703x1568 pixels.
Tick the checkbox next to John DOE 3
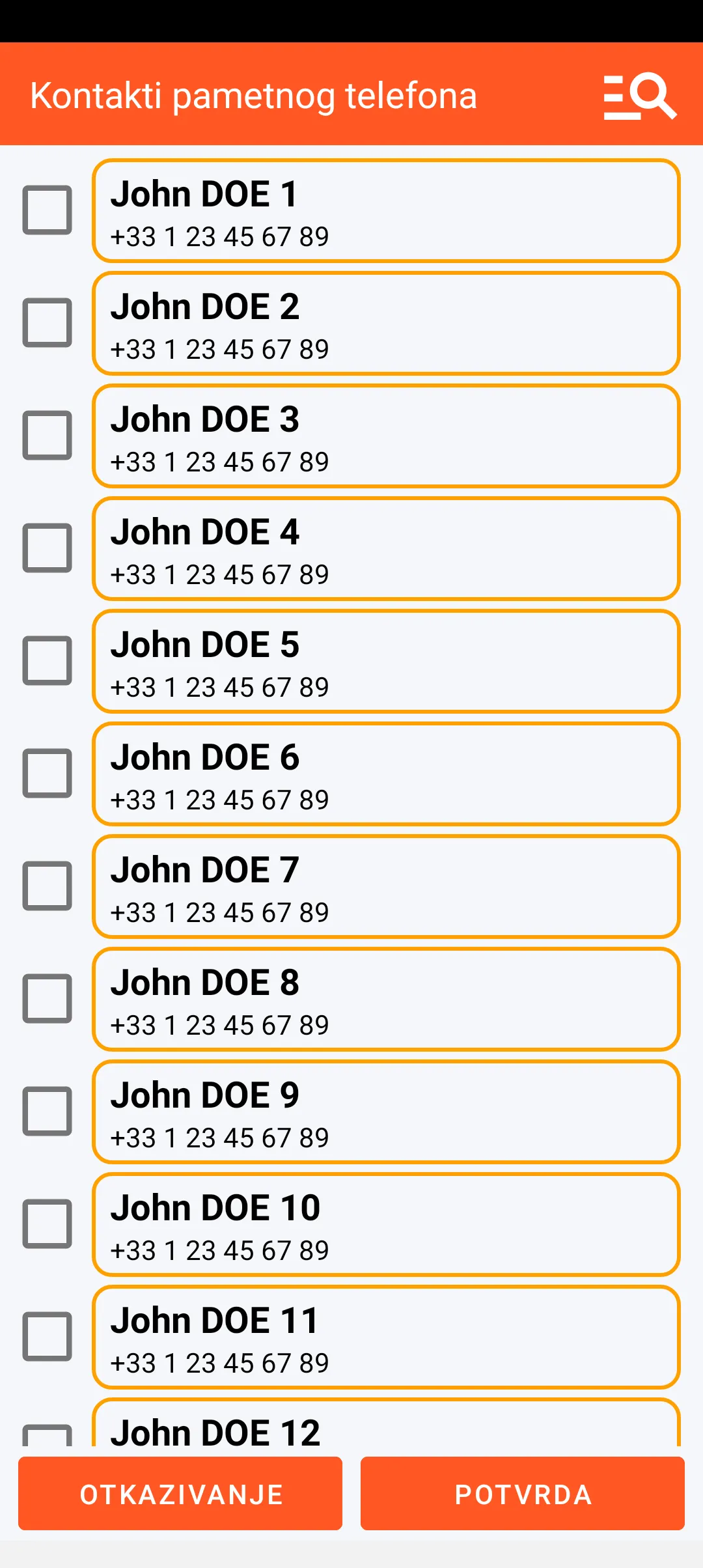[48, 436]
